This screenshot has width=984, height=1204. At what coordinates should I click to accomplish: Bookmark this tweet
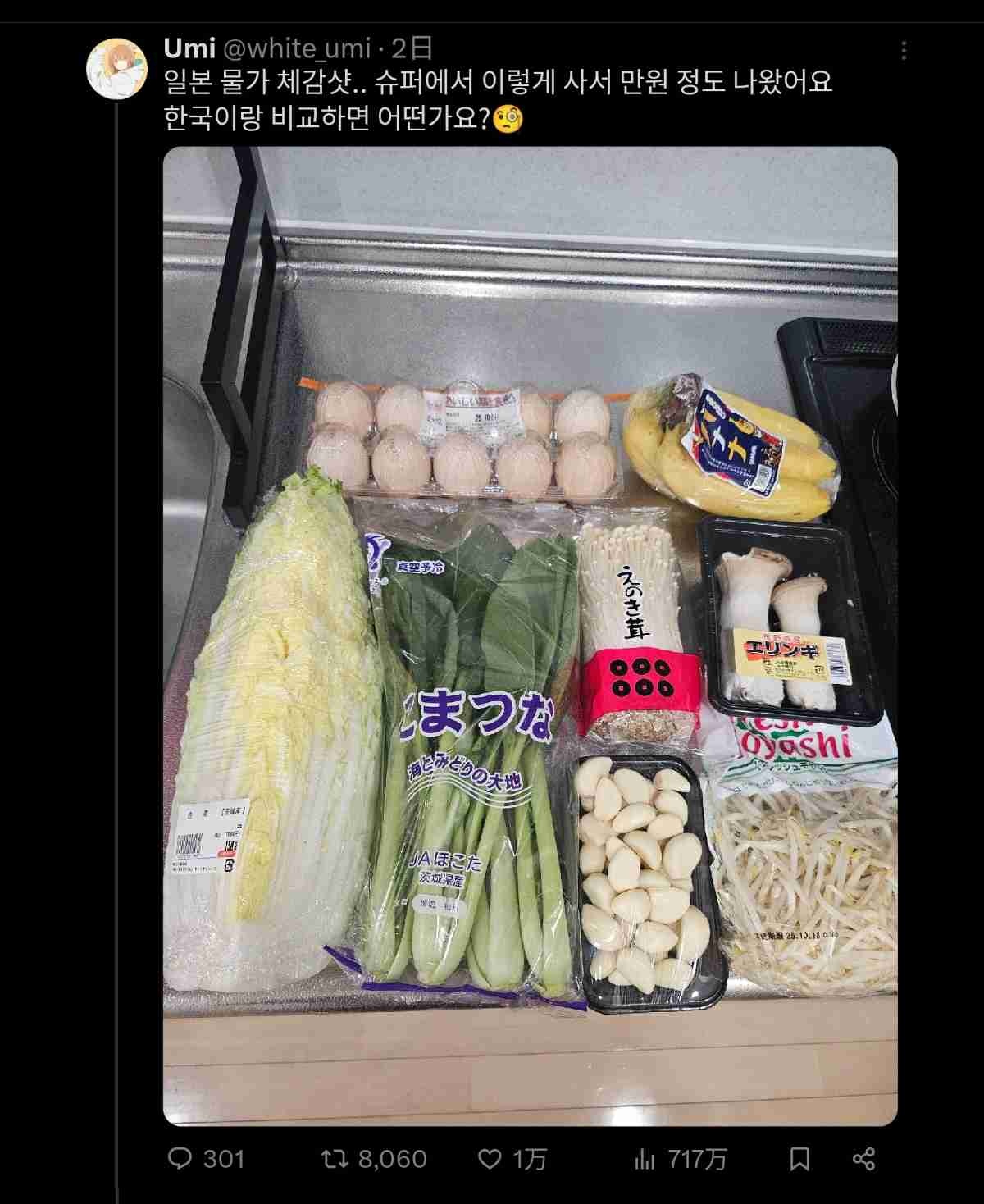pyautogui.click(x=799, y=1158)
